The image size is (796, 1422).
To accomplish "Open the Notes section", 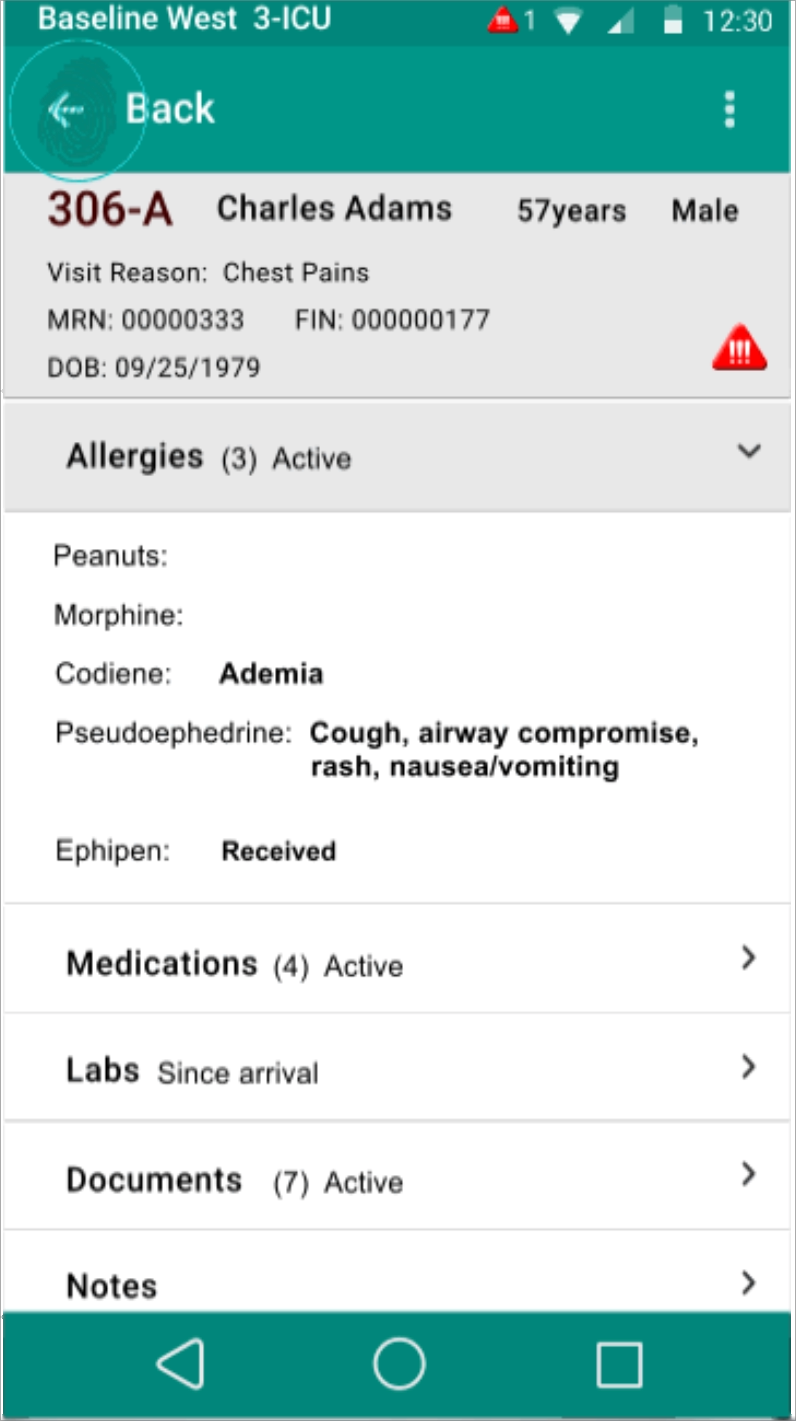I will click(748, 1283).
